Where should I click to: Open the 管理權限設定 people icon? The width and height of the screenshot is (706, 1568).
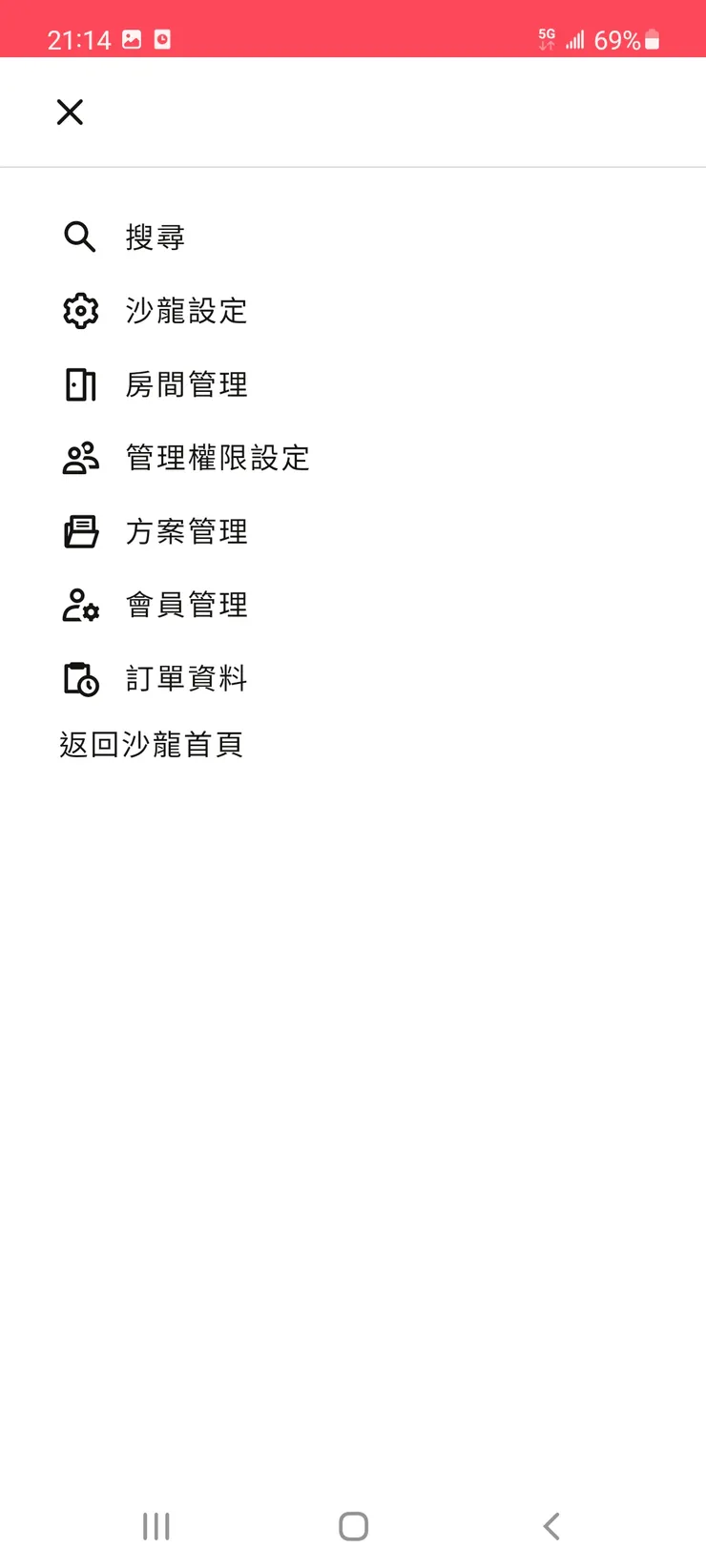pos(79,458)
